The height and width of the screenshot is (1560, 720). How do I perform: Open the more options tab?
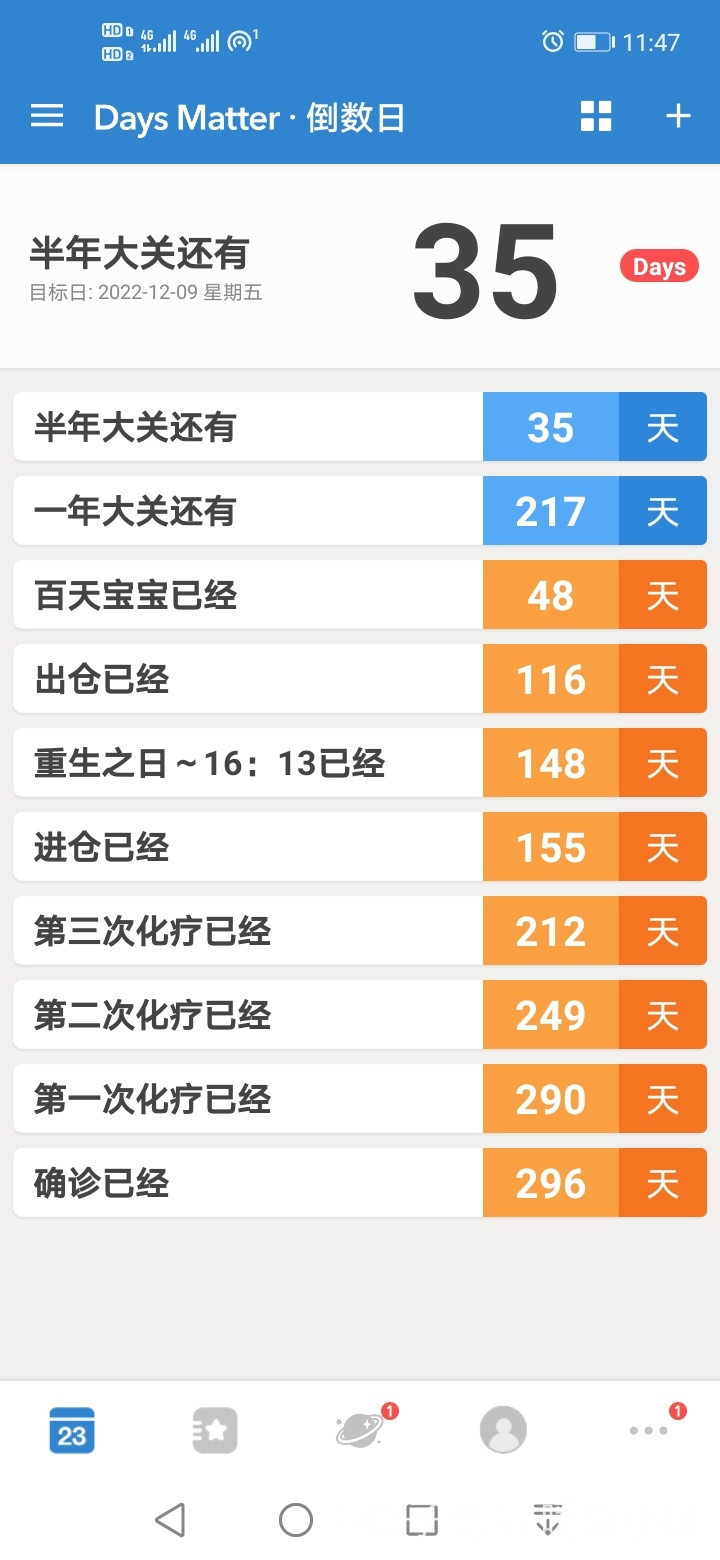pyautogui.click(x=649, y=1430)
